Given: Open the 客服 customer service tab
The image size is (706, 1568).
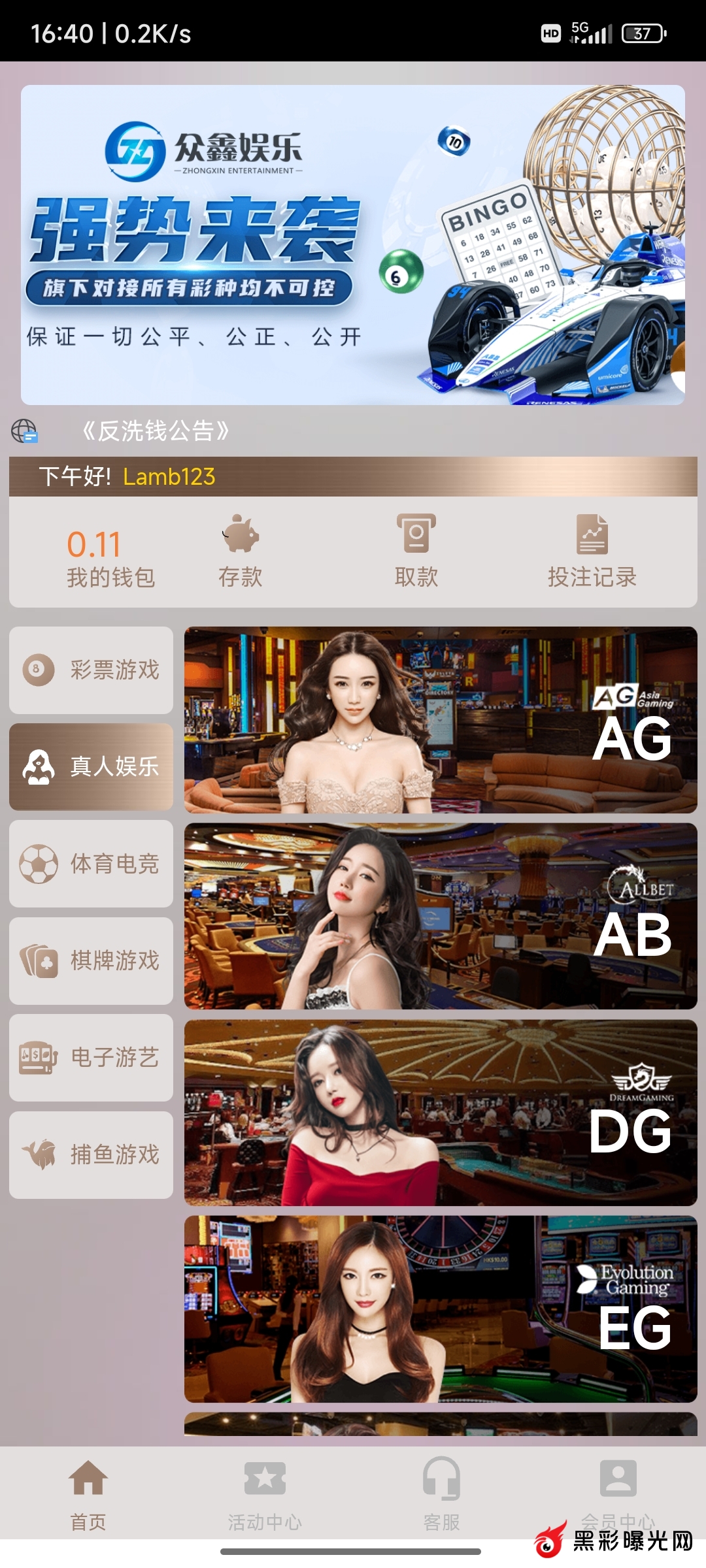Looking at the screenshot, I should pyautogui.click(x=441, y=1493).
